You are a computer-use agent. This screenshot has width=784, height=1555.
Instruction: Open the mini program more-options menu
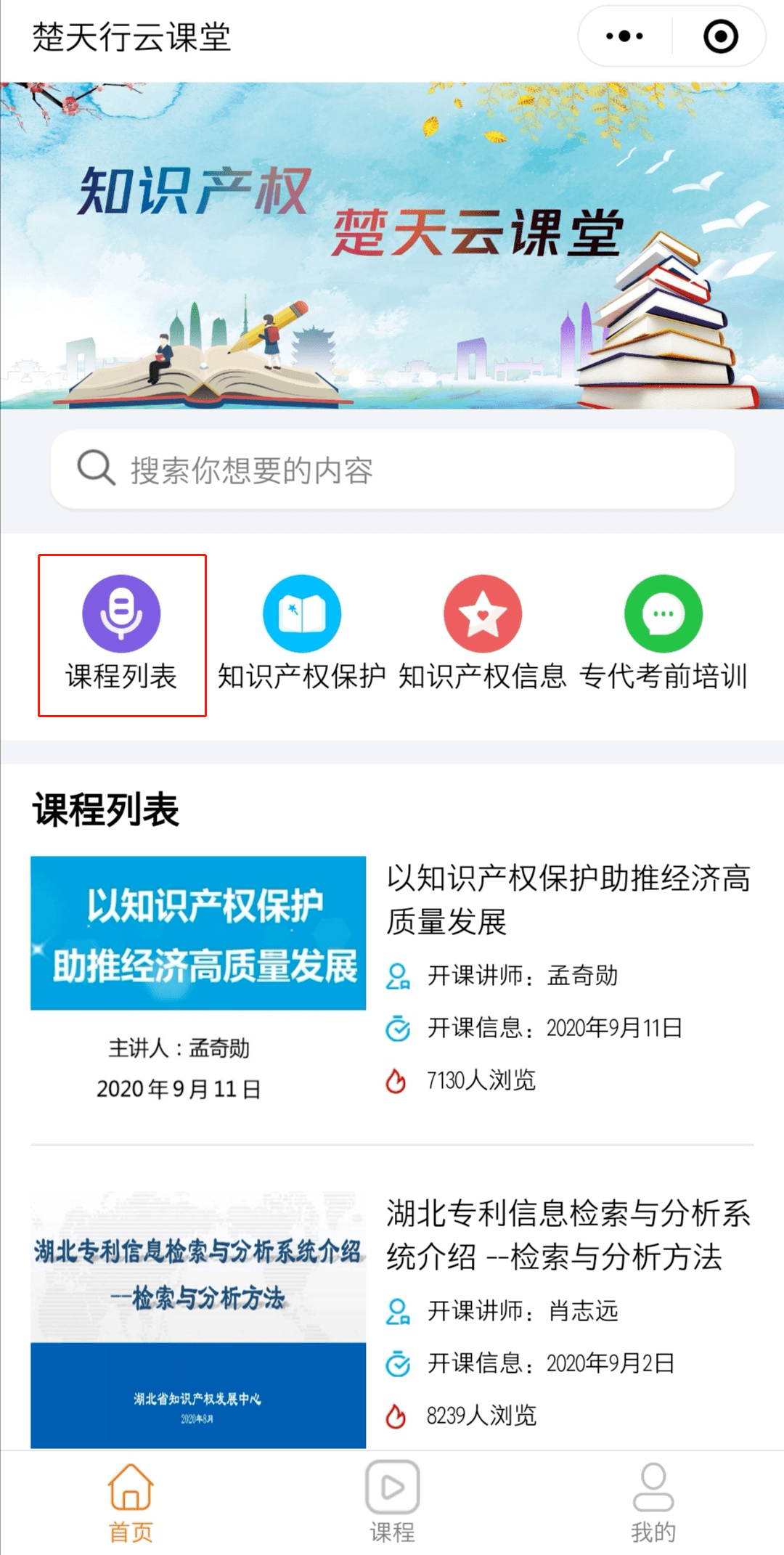pyautogui.click(x=624, y=36)
